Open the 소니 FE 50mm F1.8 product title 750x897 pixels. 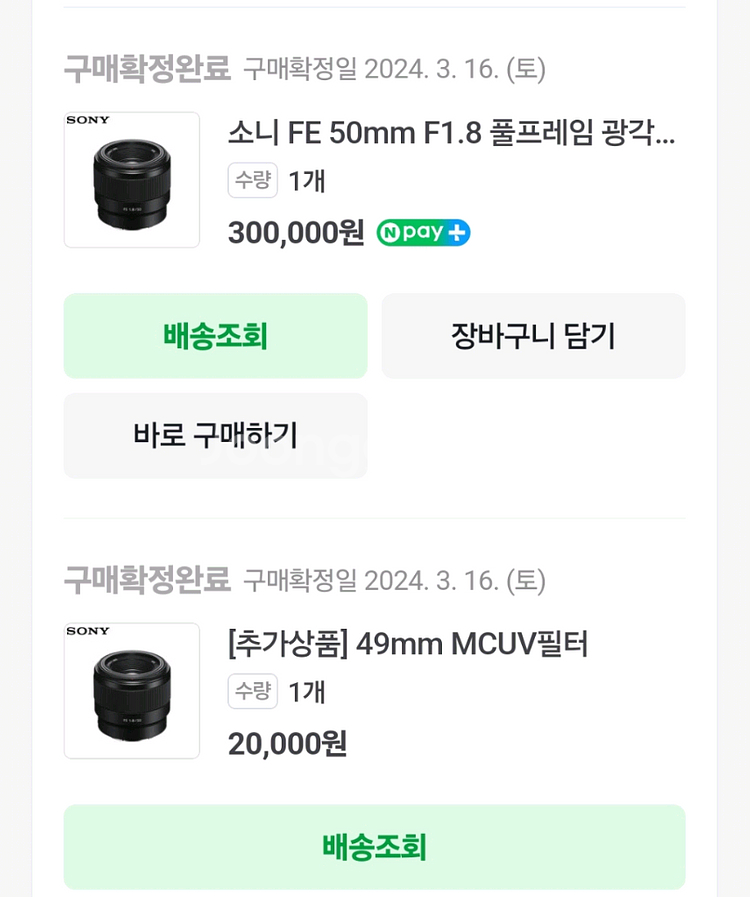click(451, 133)
